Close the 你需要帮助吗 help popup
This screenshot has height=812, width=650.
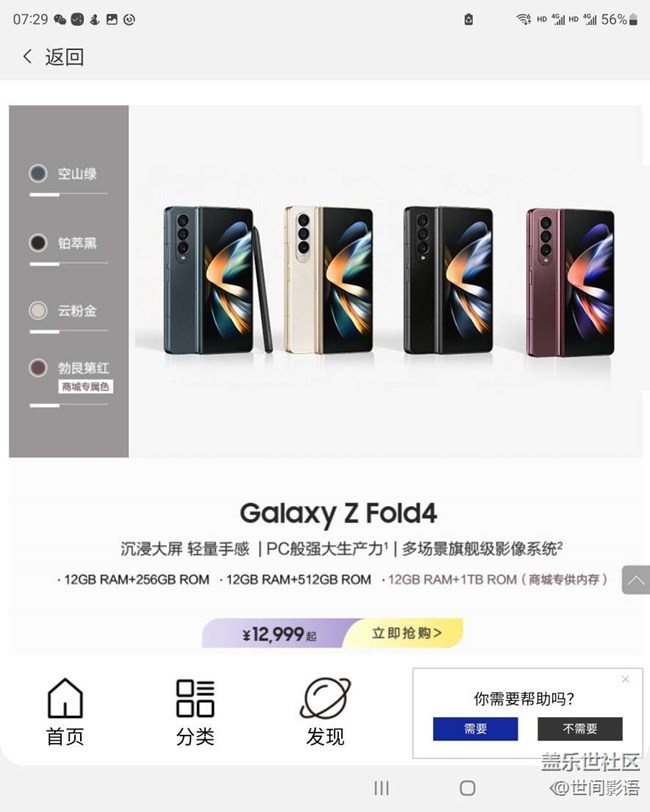[x=625, y=679]
